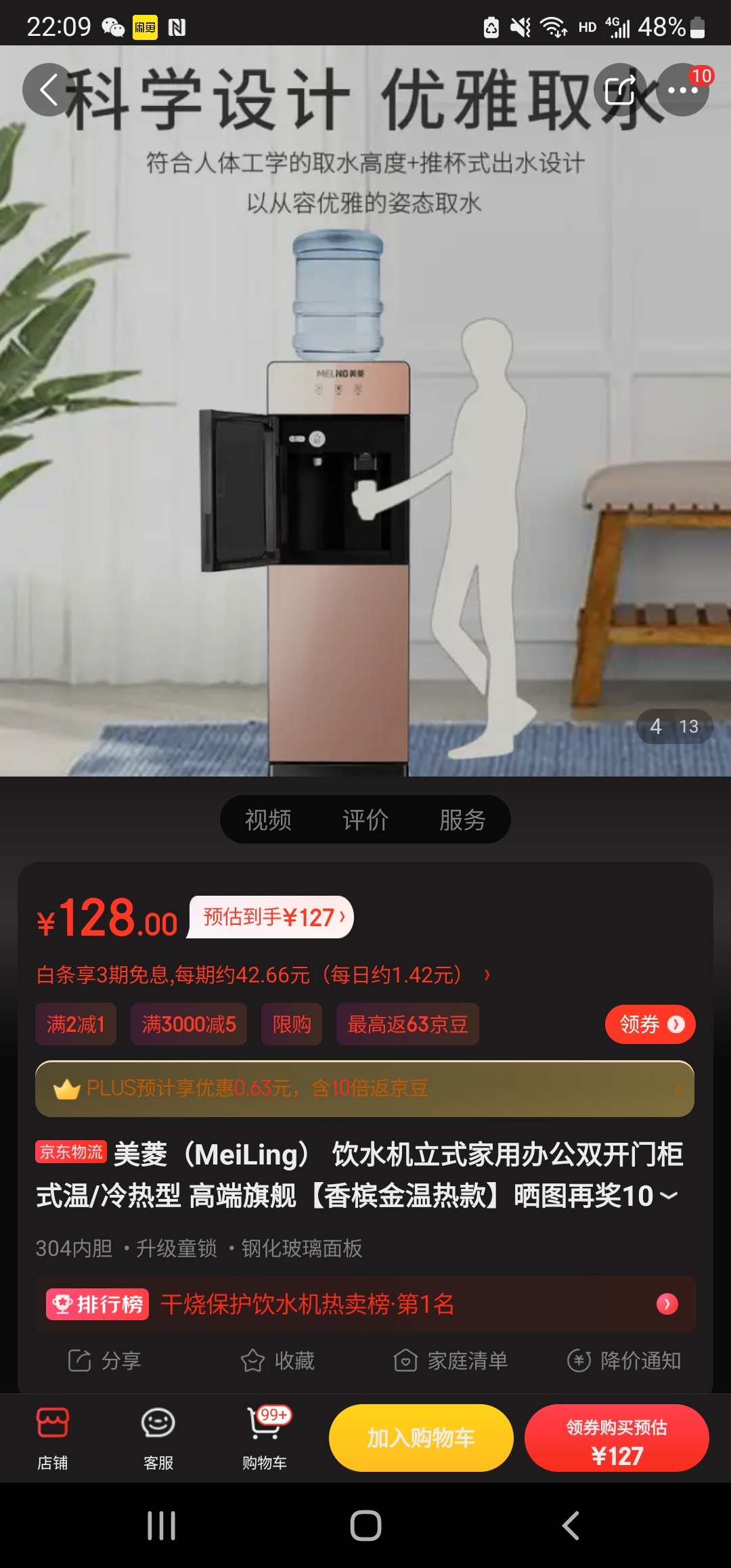Viewport: 731px width, 1568px height.
Task: Switch to the 评价 tab
Action: point(365,820)
